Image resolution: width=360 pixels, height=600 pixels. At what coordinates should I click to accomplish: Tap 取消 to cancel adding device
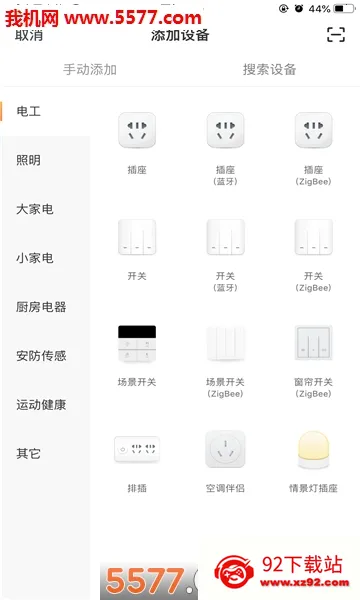(29, 36)
